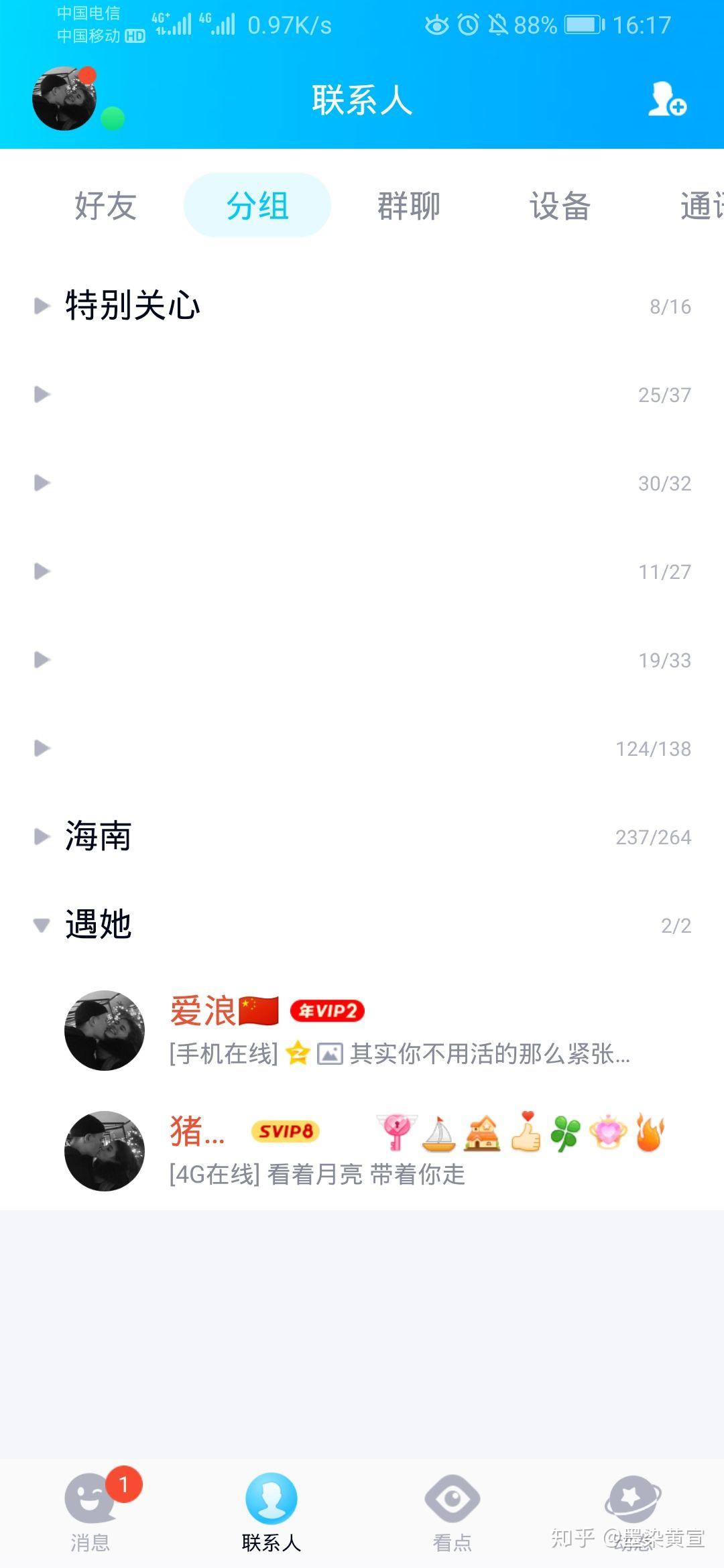724x1568 pixels.
Task: Tap your profile avatar in the top left
Action: point(64,99)
